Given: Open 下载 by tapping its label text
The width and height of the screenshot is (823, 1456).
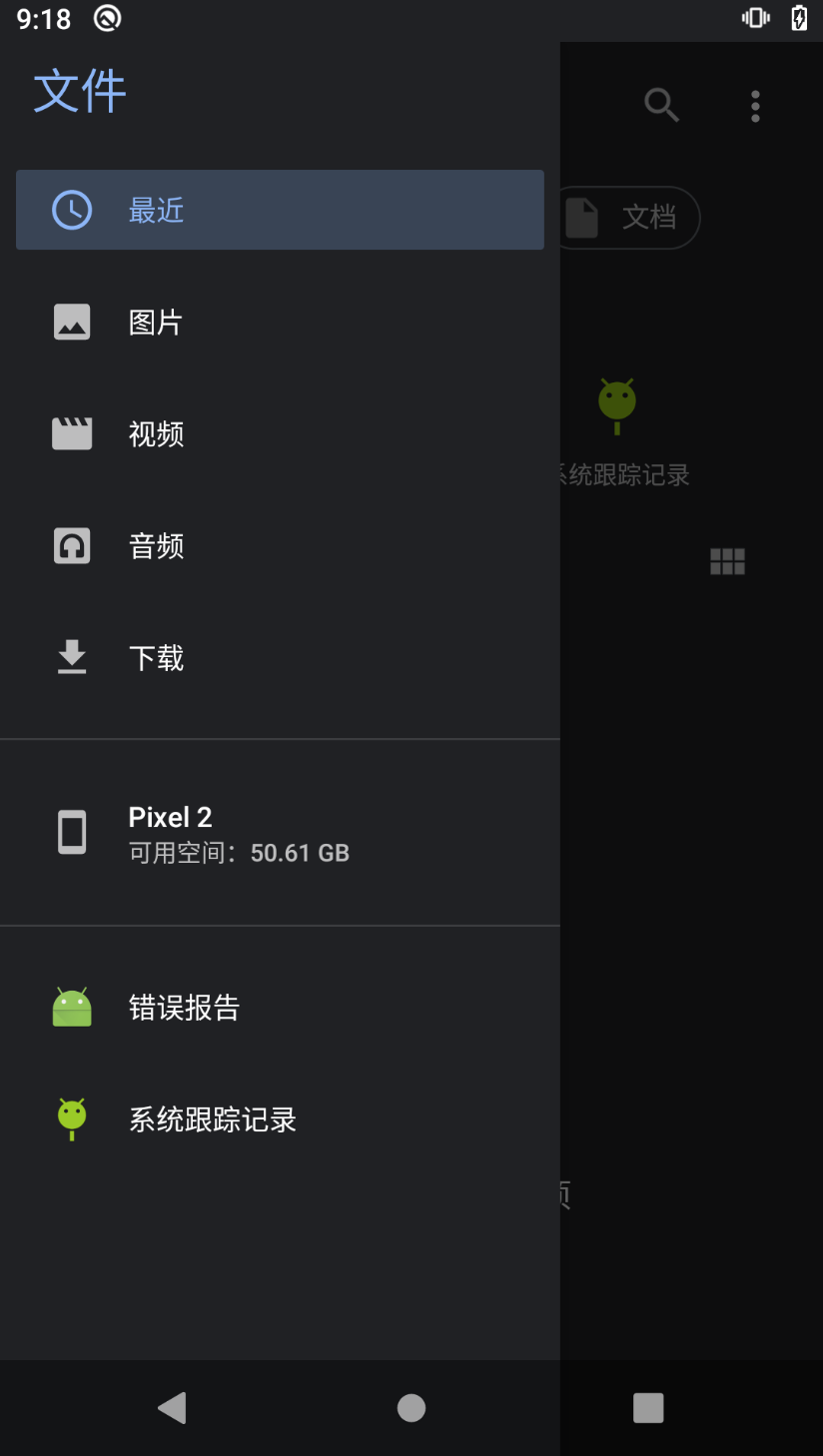Looking at the screenshot, I should [x=157, y=657].
